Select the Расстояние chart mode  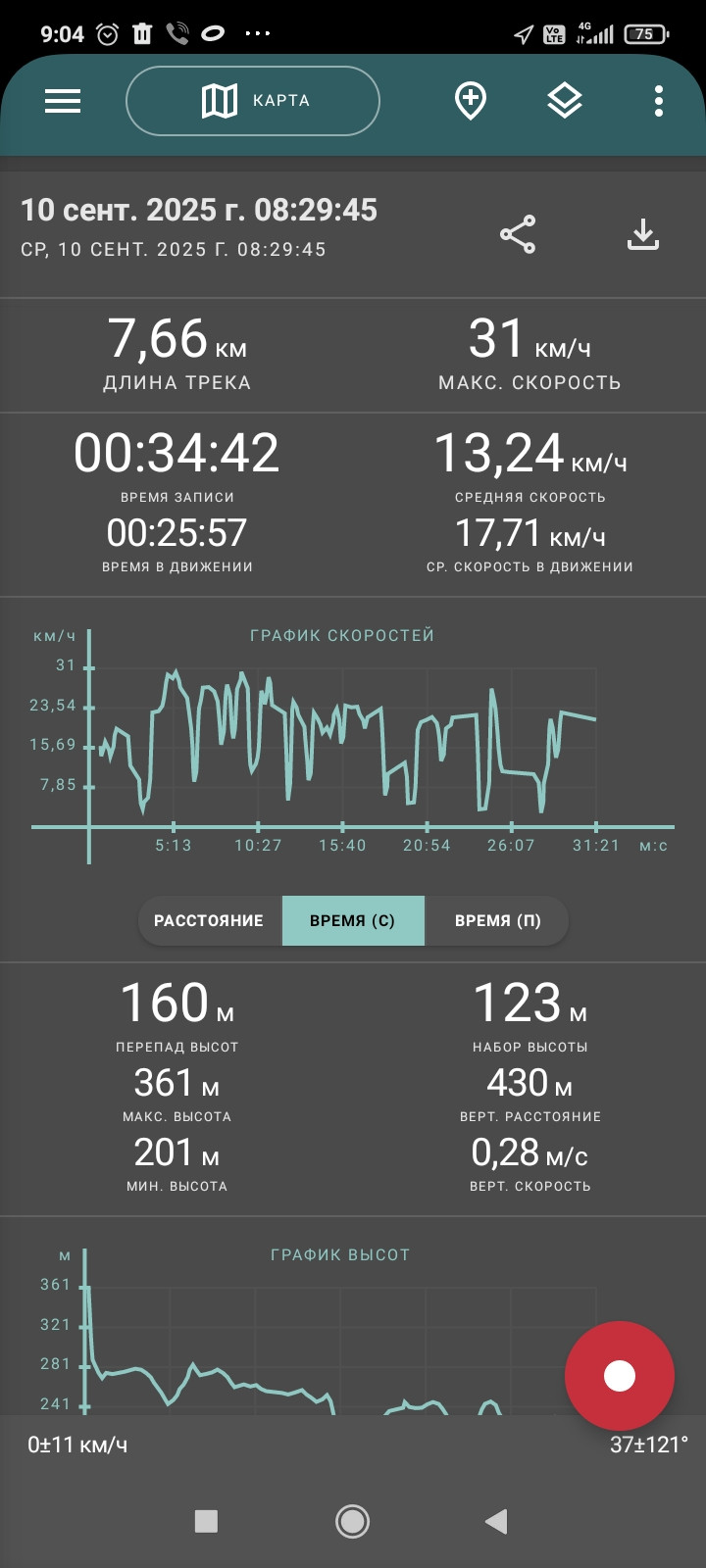click(210, 920)
